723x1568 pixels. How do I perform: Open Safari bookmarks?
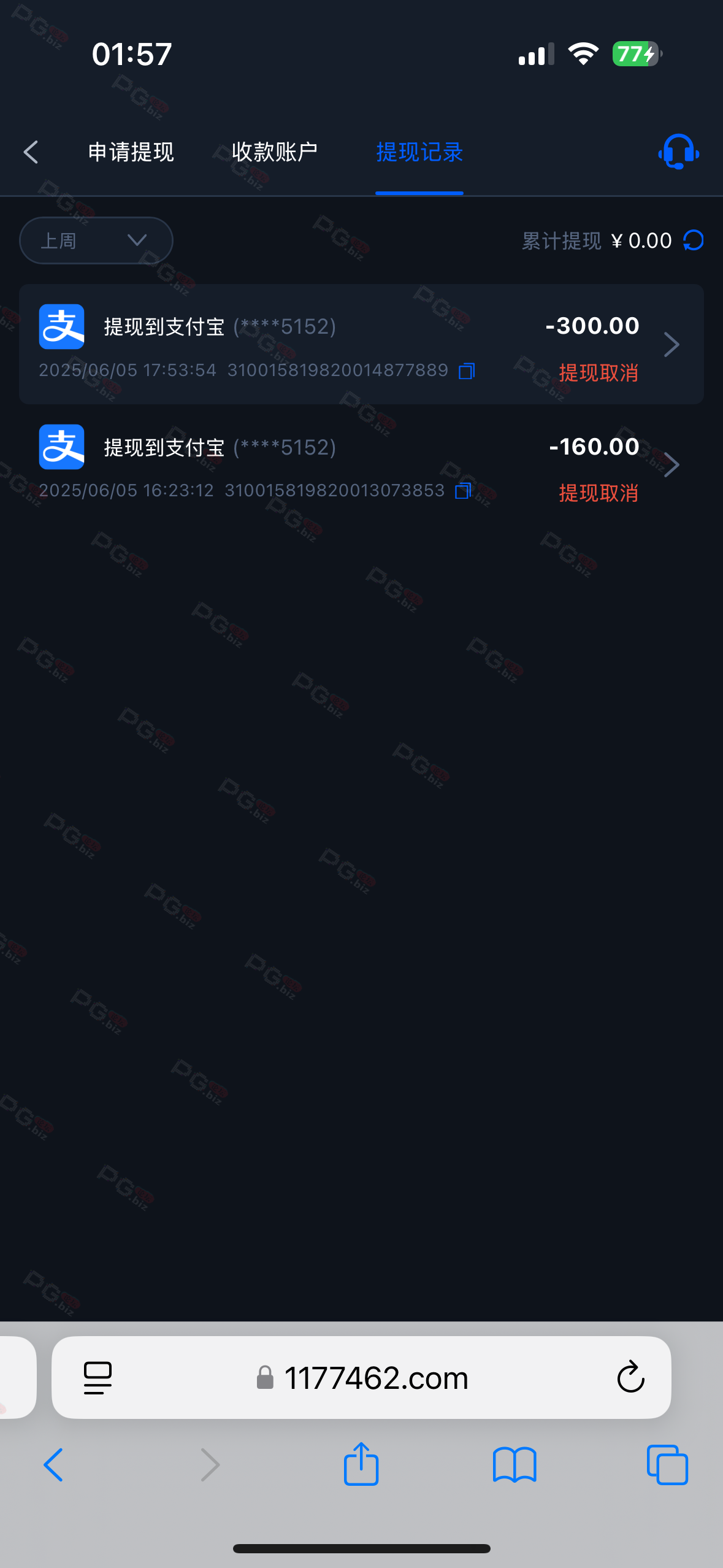515,1465
